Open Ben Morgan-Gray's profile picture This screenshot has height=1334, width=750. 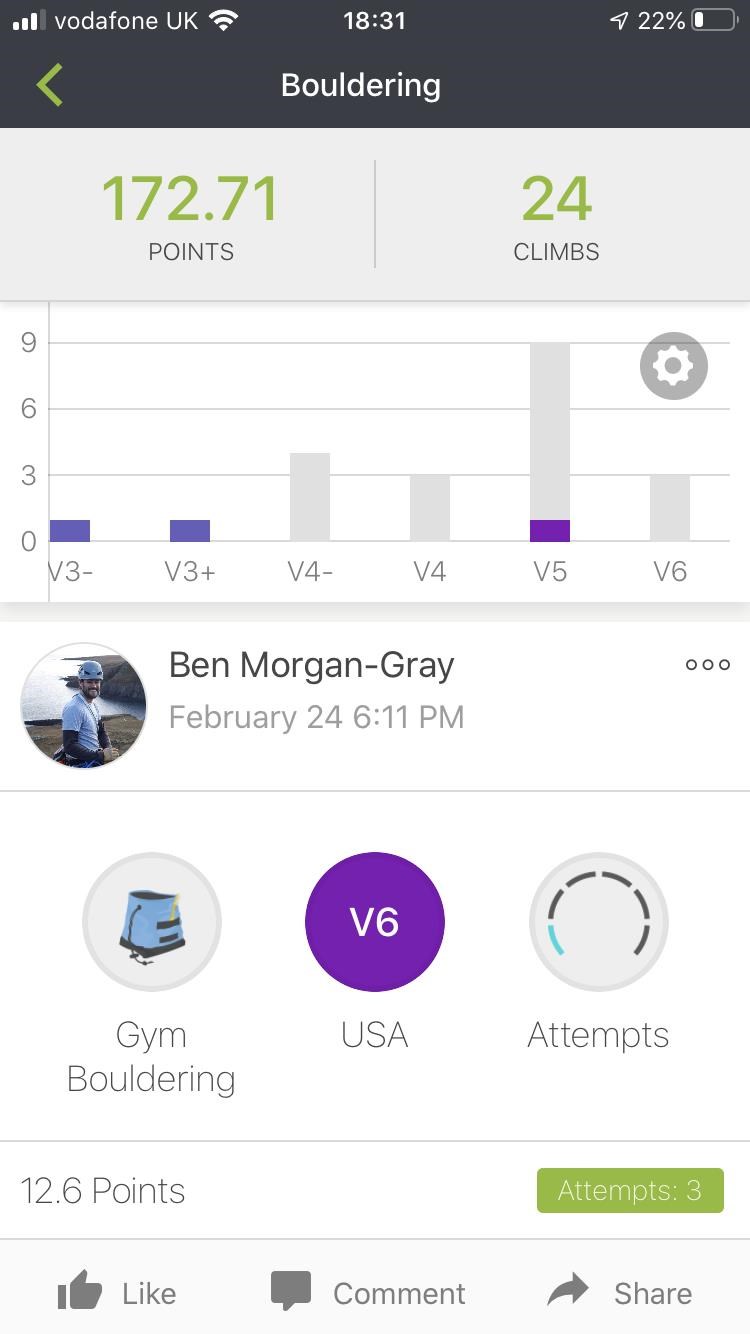tap(84, 706)
